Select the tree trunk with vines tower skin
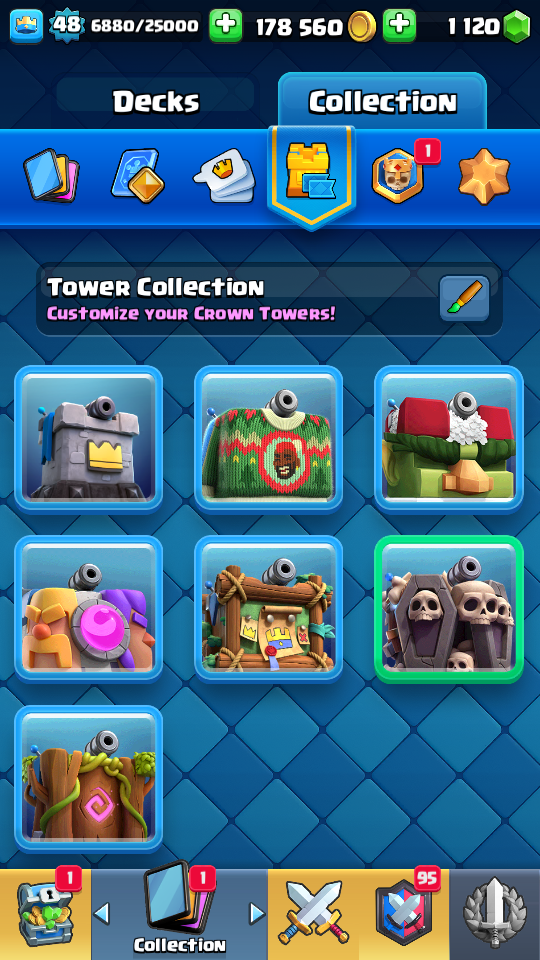Image resolution: width=540 pixels, height=960 pixels. point(89,779)
